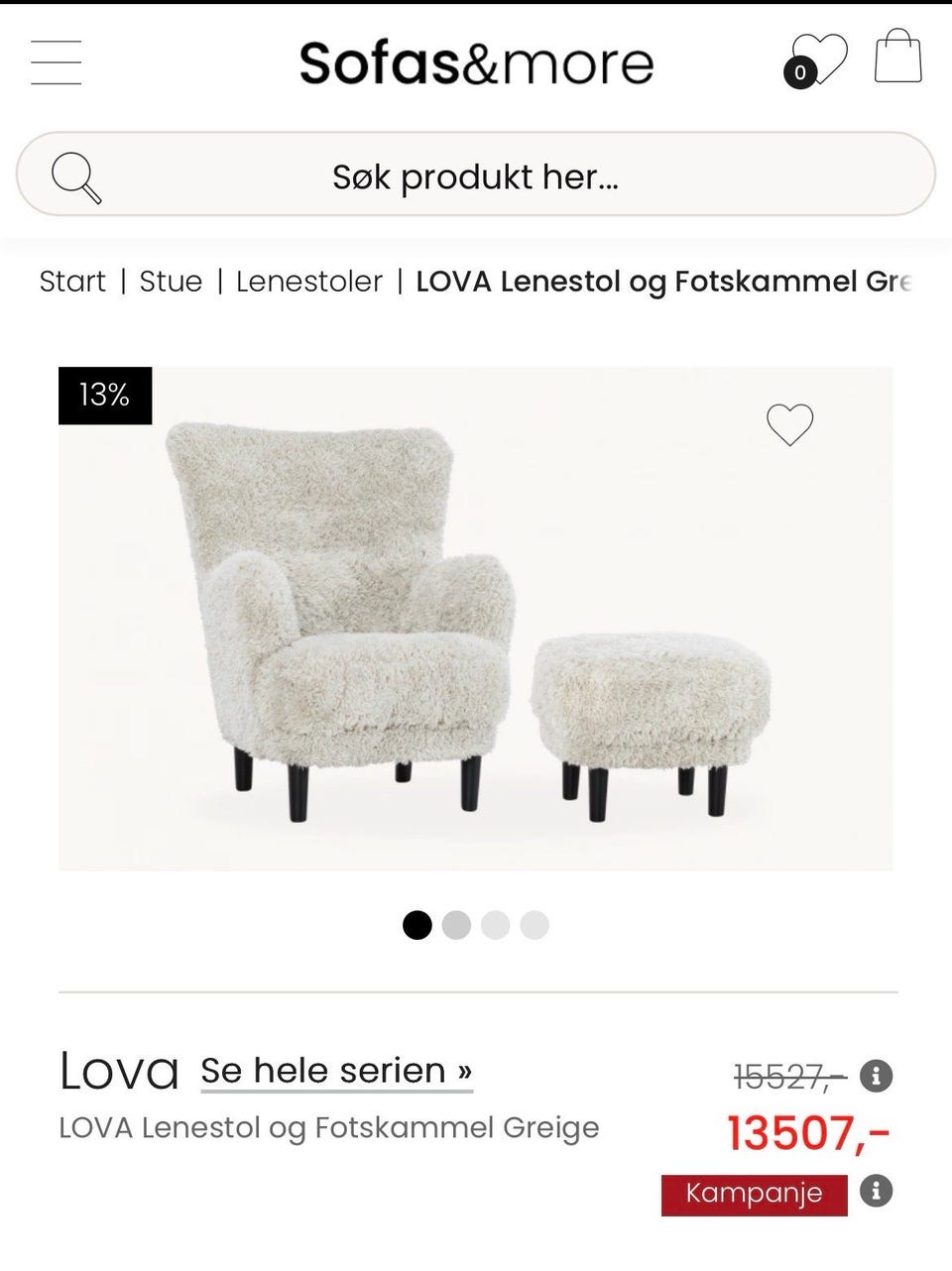Viewport: 952px width, 1271px height.
Task: Open the Stue breadcrumb category
Action: (x=172, y=282)
